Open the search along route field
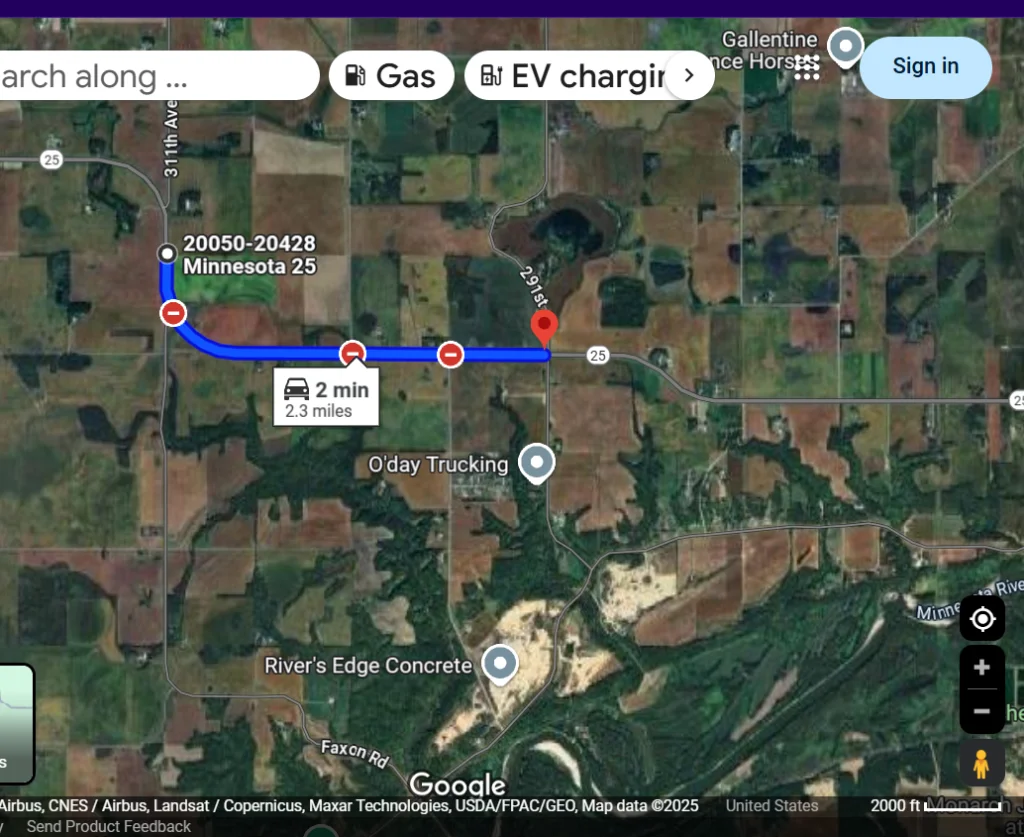This screenshot has height=837, width=1024. tap(150, 76)
